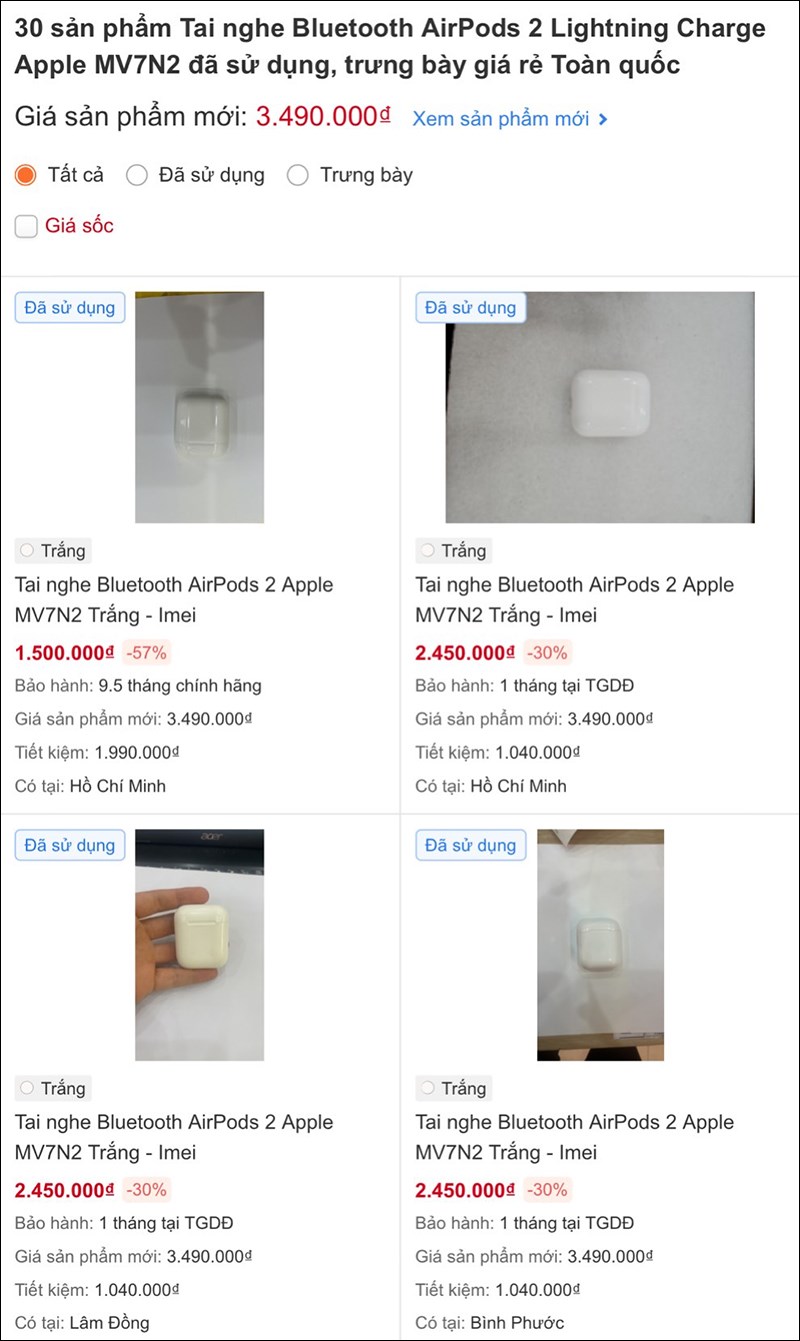Filter products by "Đã sử dụng" condition
Viewport: 800px width, 1341px height.
(137, 175)
